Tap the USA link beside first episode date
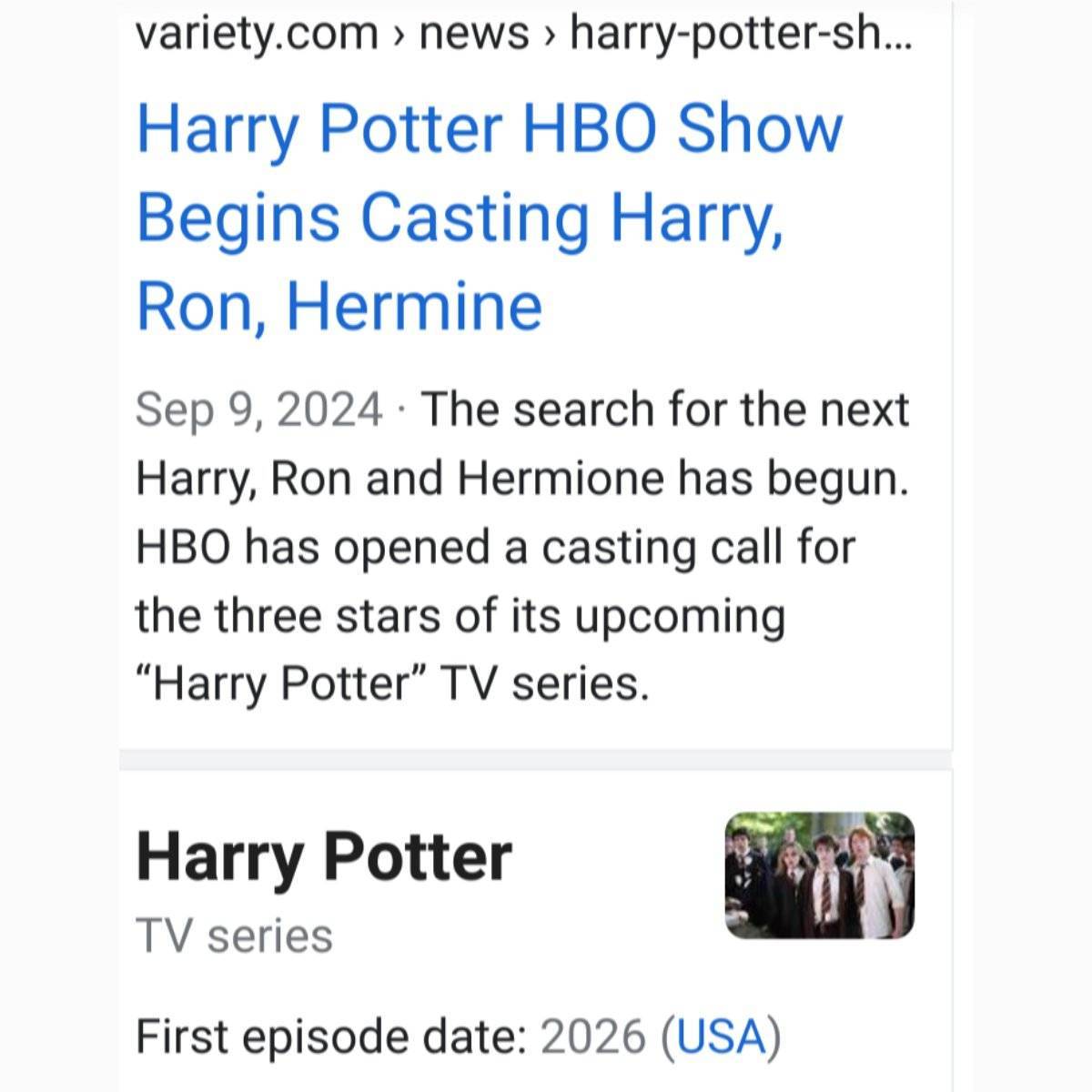The image size is (1092, 1092). point(721,1036)
